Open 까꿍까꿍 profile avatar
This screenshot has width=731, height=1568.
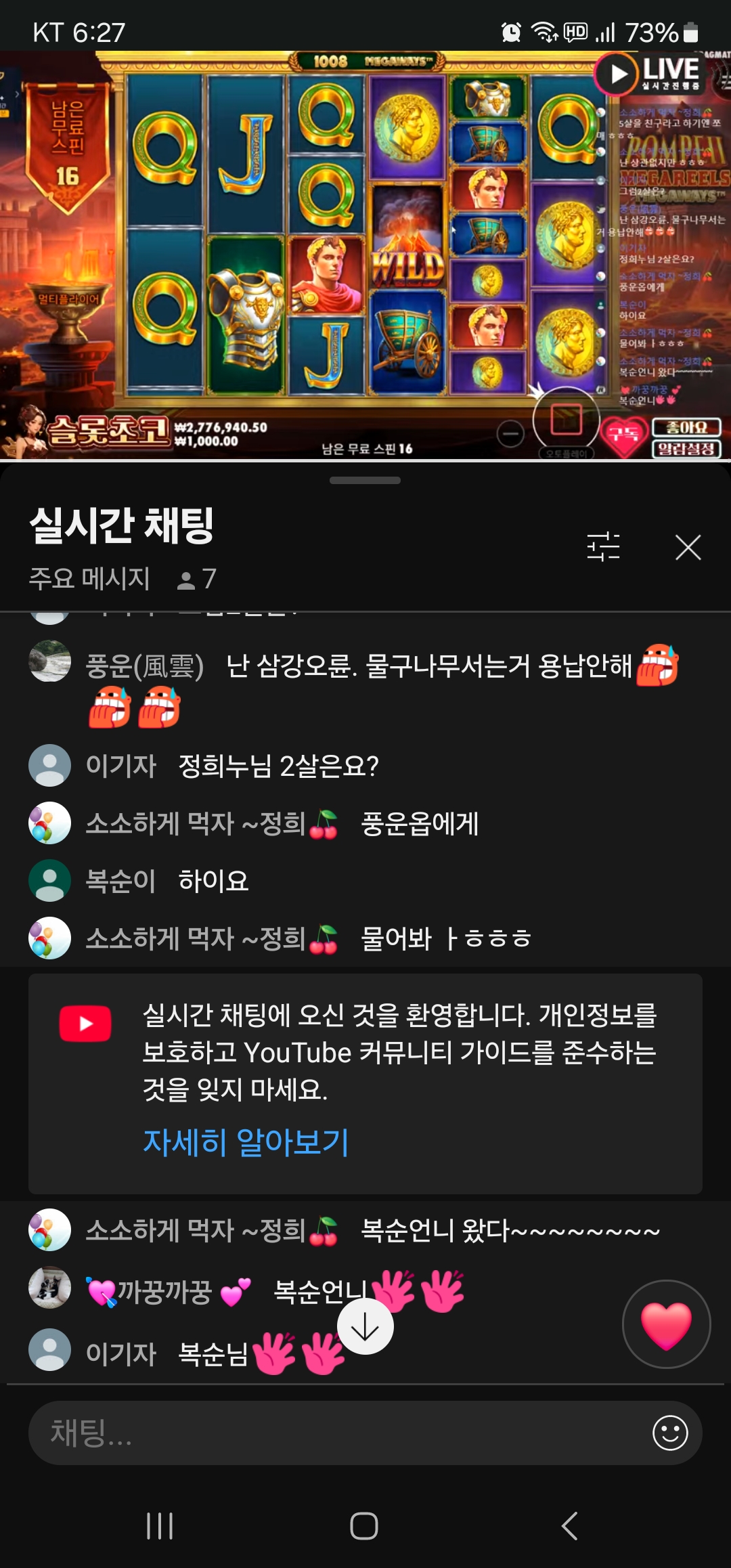pyautogui.click(x=49, y=1287)
